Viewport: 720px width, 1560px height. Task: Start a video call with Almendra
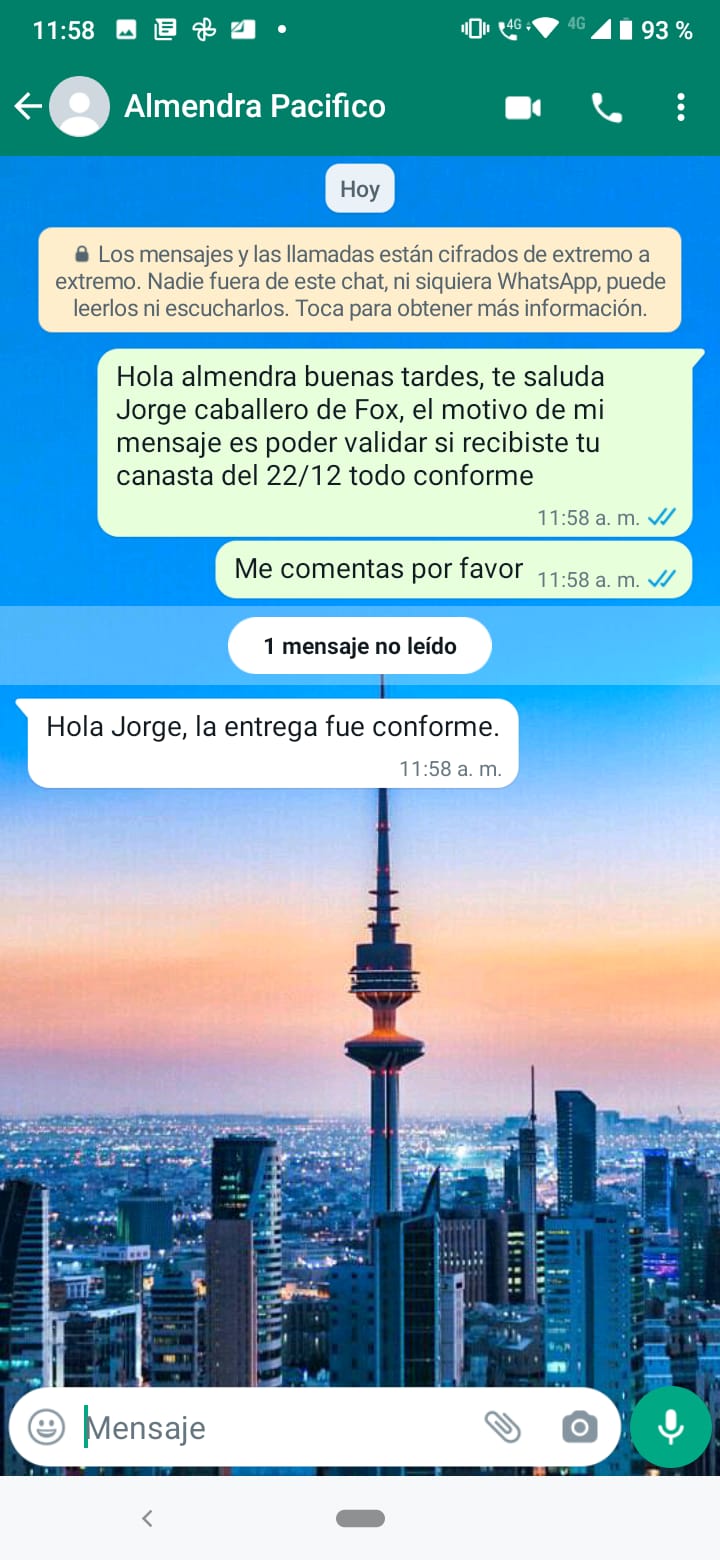tap(523, 108)
